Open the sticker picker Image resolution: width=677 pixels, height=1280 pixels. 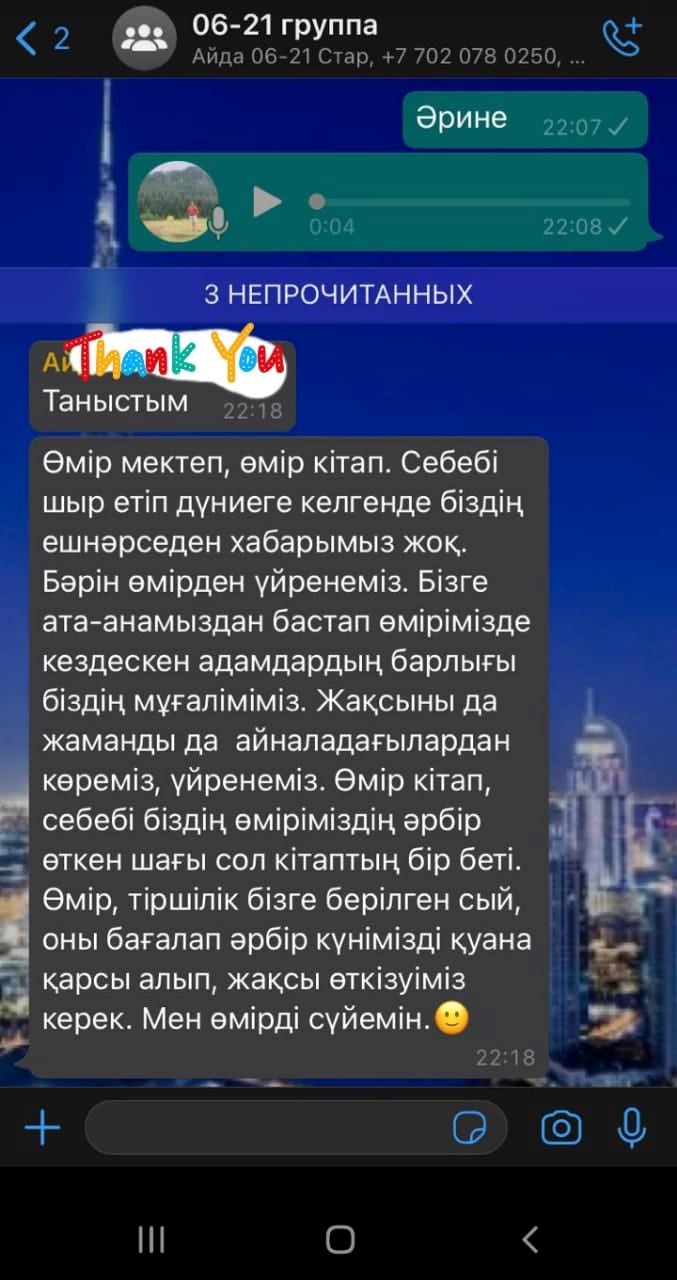[469, 1129]
